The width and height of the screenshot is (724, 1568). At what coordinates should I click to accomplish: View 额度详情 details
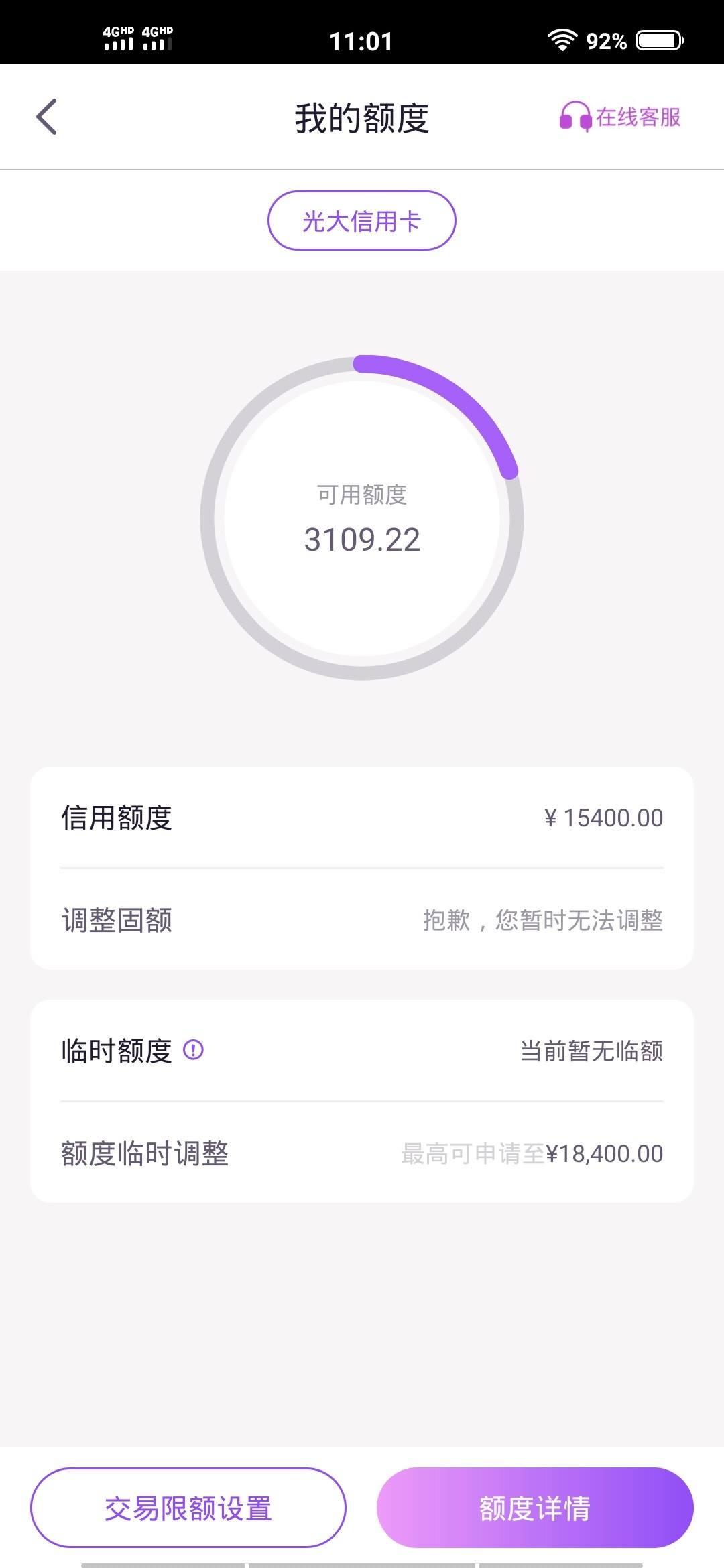(x=535, y=1508)
